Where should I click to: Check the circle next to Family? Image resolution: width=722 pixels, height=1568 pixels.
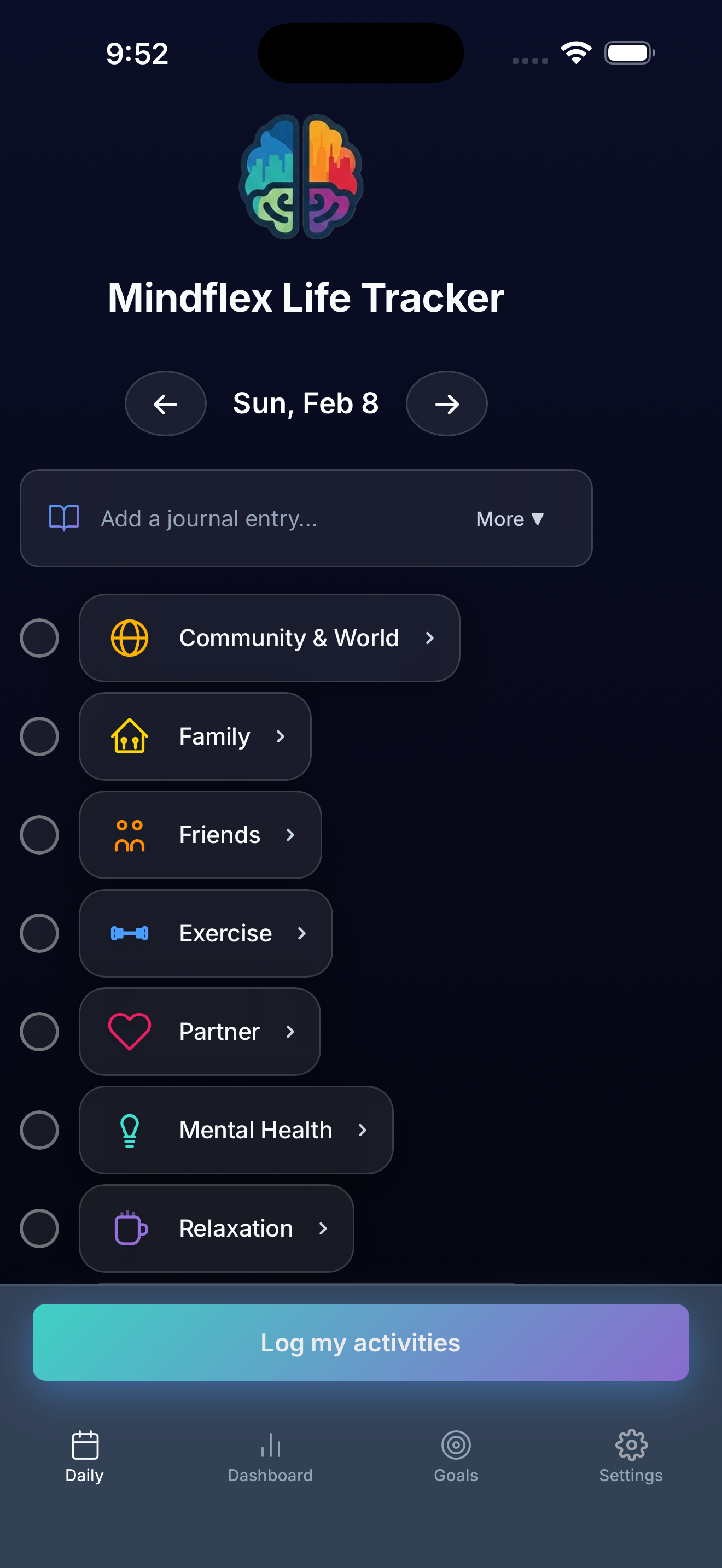click(39, 736)
